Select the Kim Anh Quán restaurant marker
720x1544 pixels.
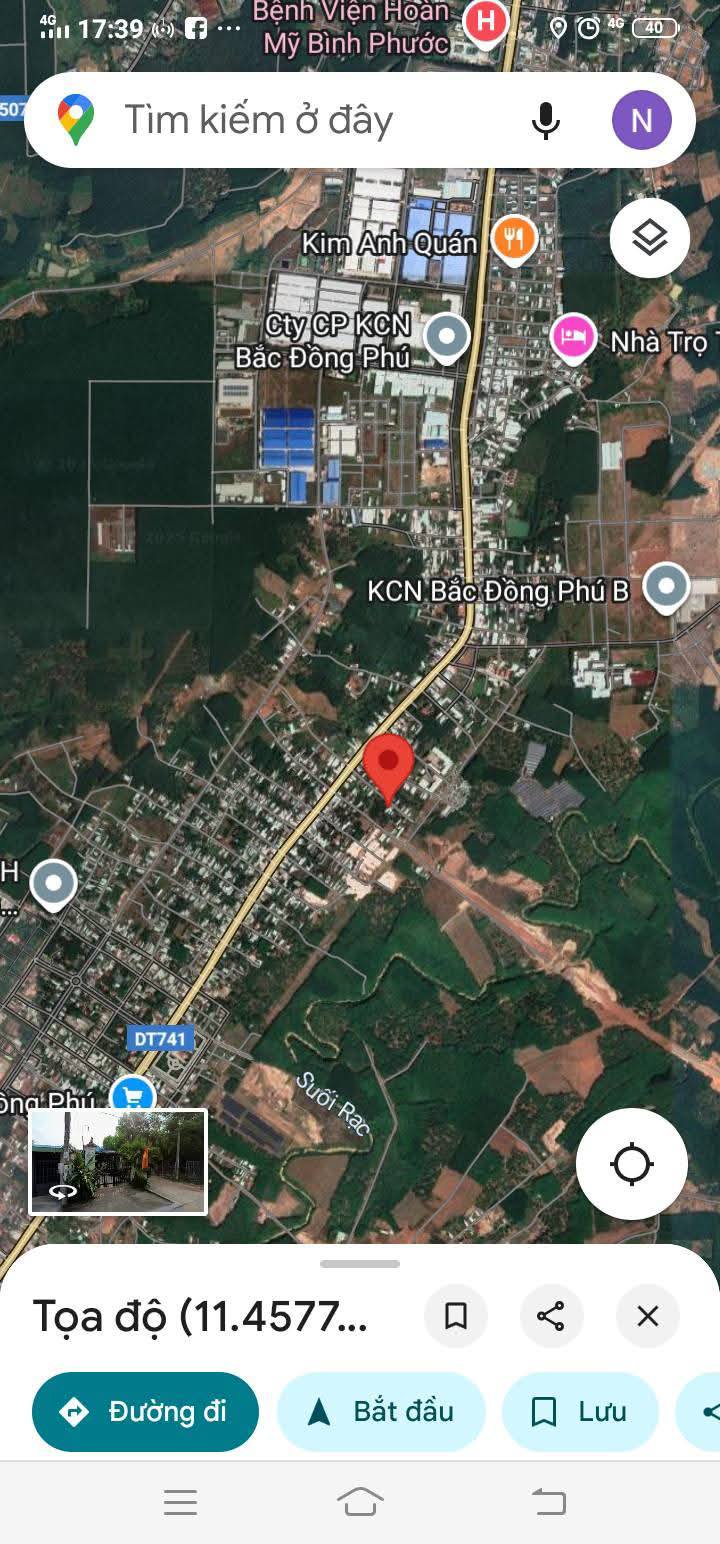point(515,239)
